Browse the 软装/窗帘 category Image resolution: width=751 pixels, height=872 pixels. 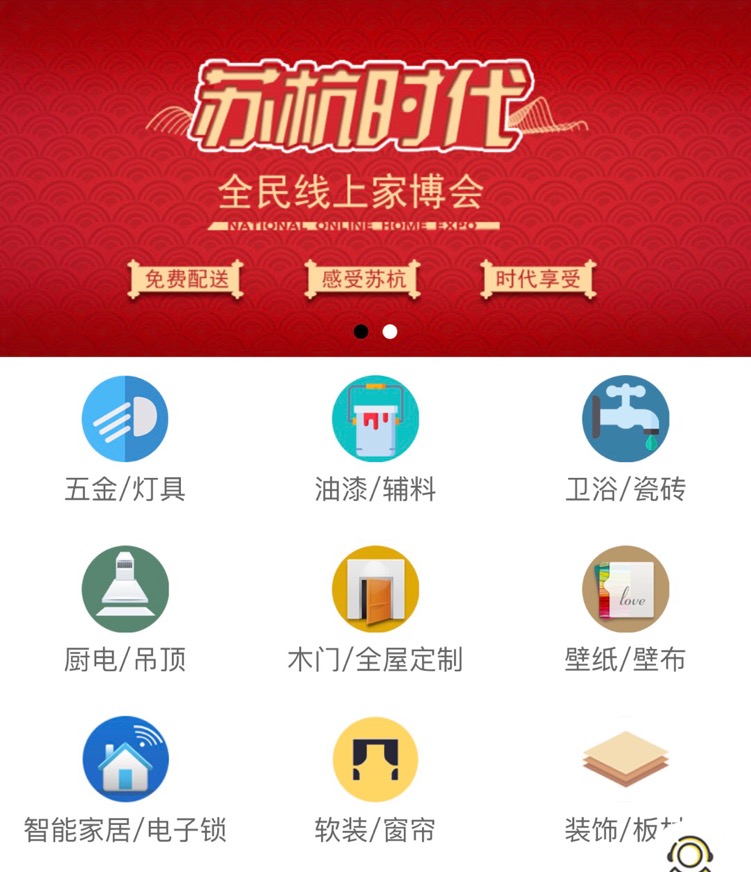point(375,760)
